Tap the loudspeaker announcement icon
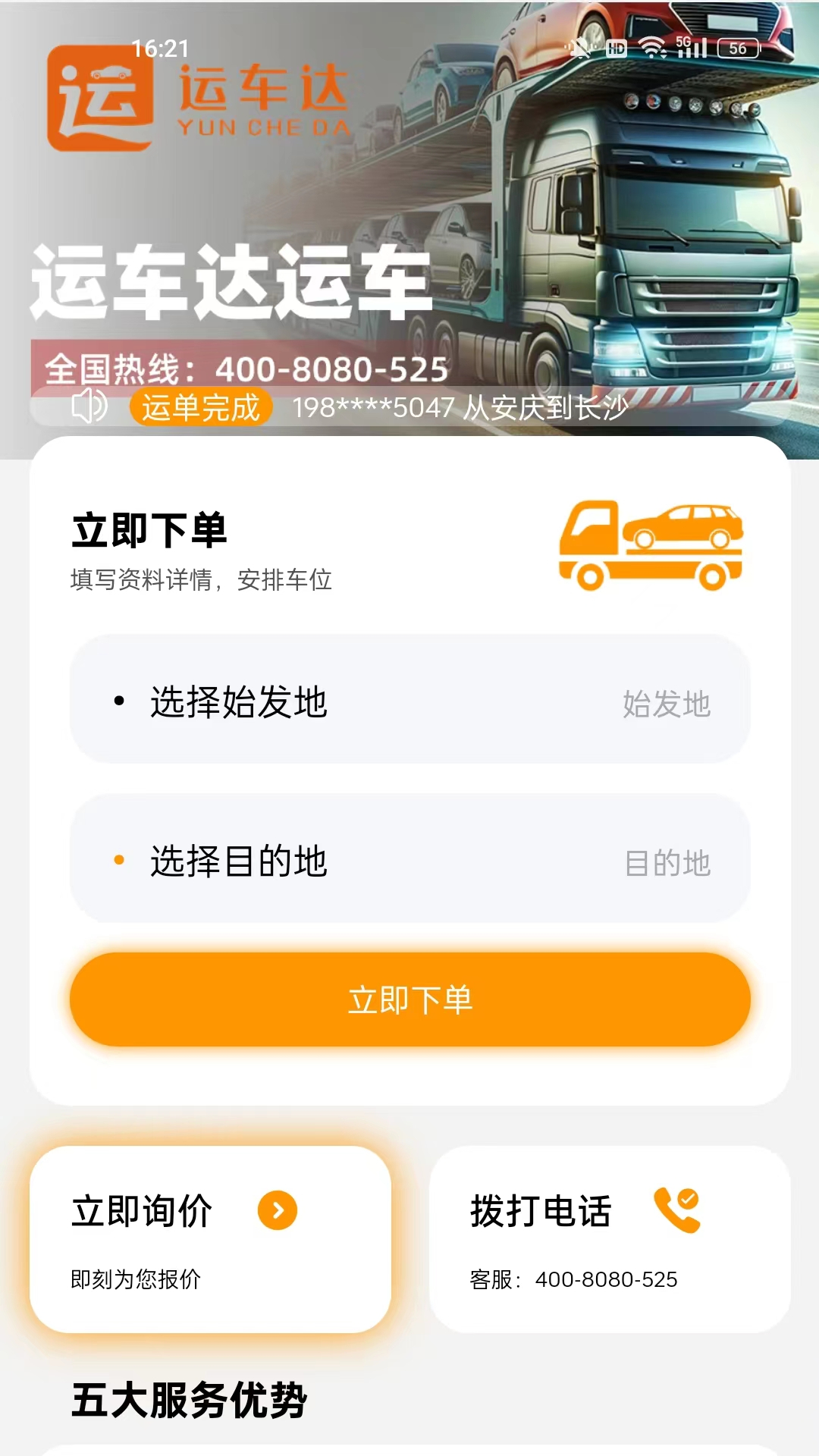 click(89, 407)
